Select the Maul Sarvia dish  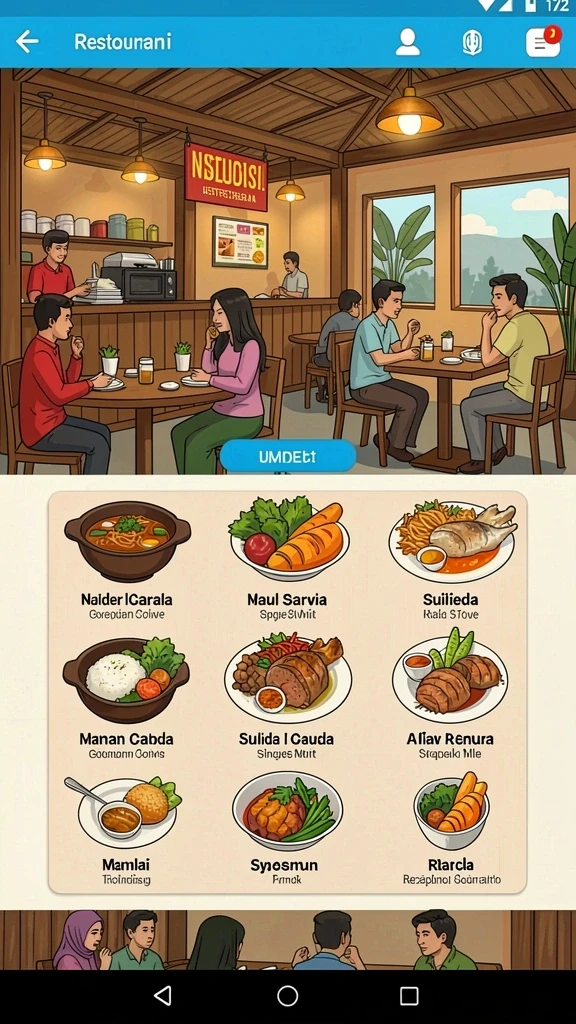click(287, 558)
